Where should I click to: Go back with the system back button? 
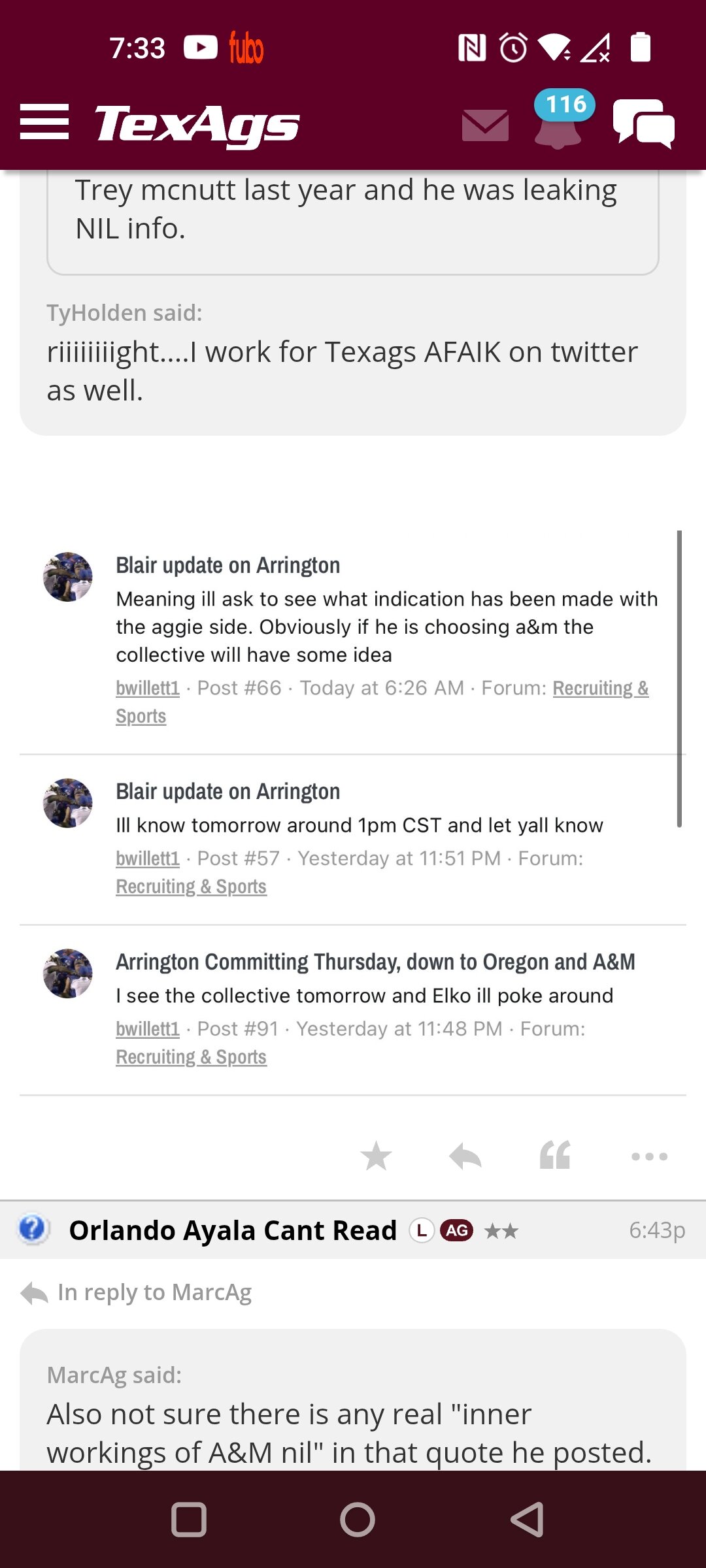pos(527,1520)
